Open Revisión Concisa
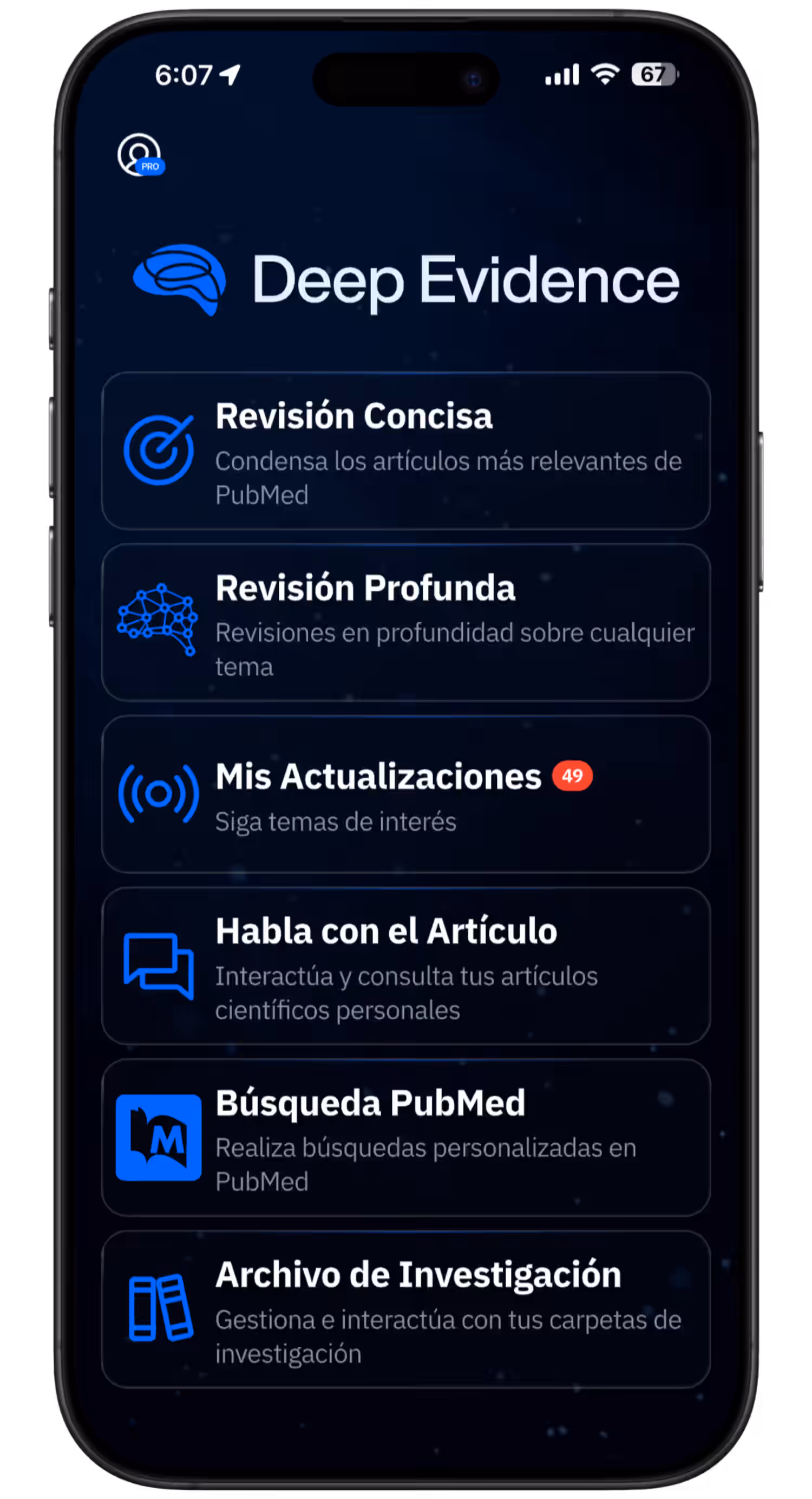Screen dimensions: 812x1499 (405, 451)
